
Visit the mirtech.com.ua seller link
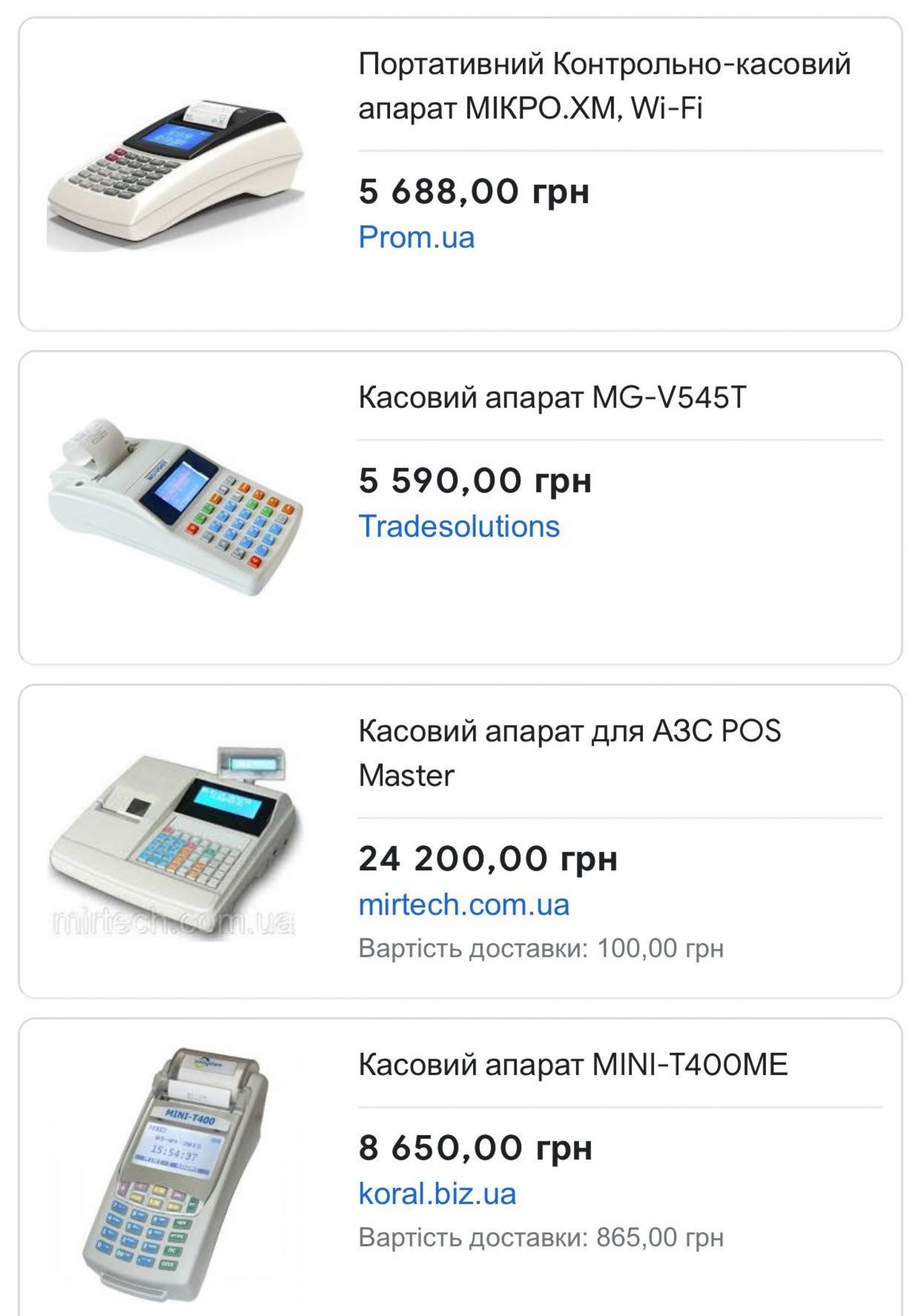click(x=464, y=905)
